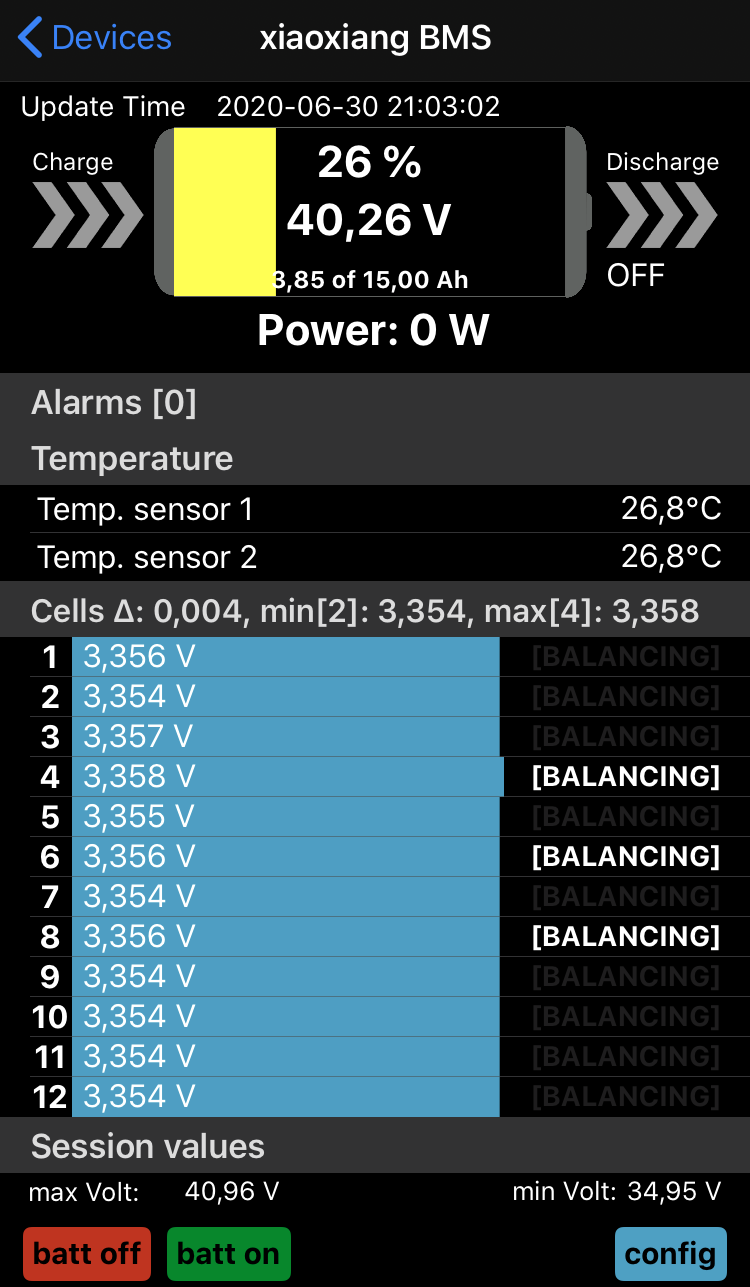Image resolution: width=750 pixels, height=1287 pixels.
Task: Toggle the Charge arrows indicator
Action: pos(87,214)
